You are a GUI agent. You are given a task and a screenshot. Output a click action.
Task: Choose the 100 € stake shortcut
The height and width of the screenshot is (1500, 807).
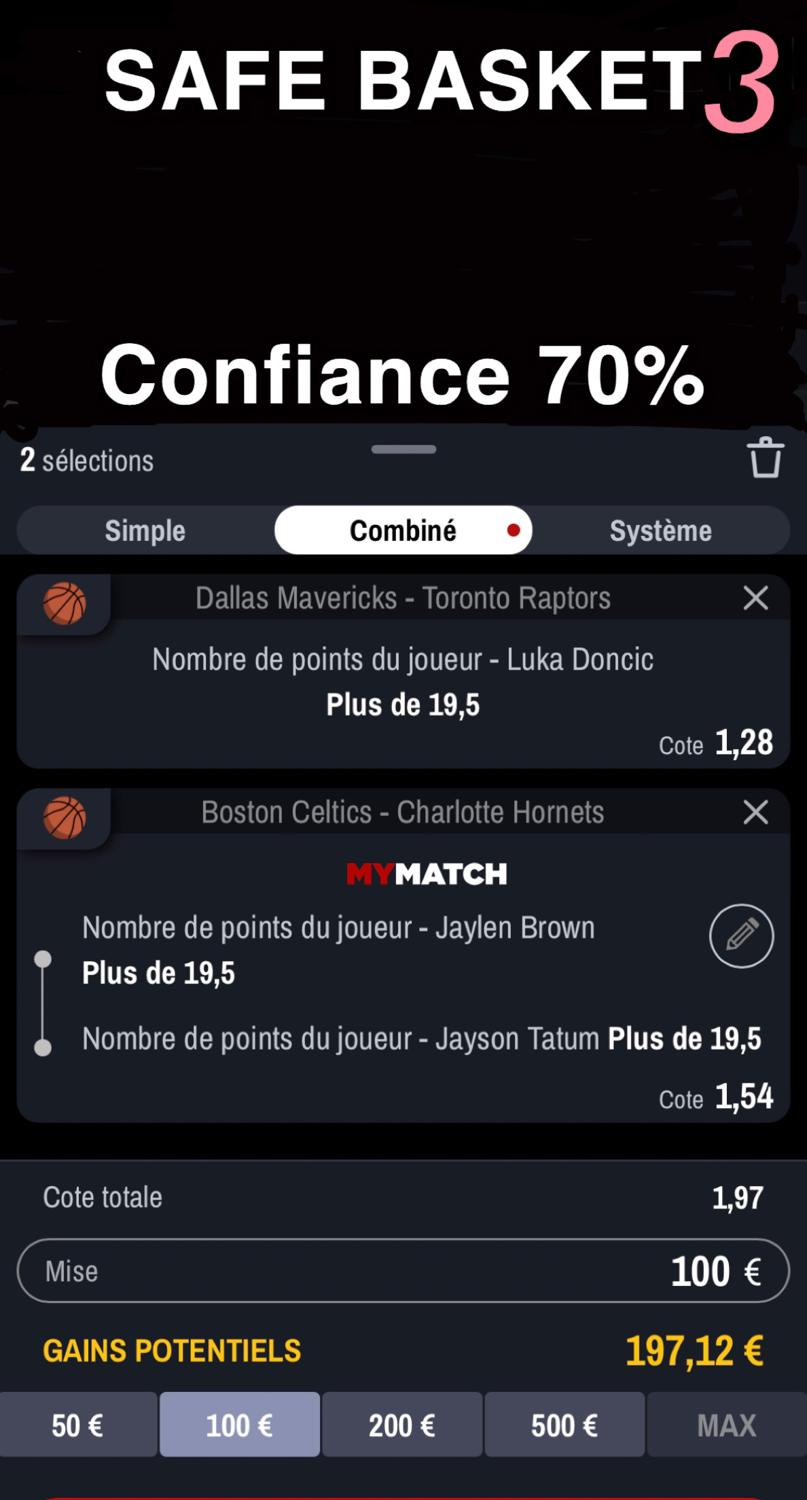[239, 1425]
